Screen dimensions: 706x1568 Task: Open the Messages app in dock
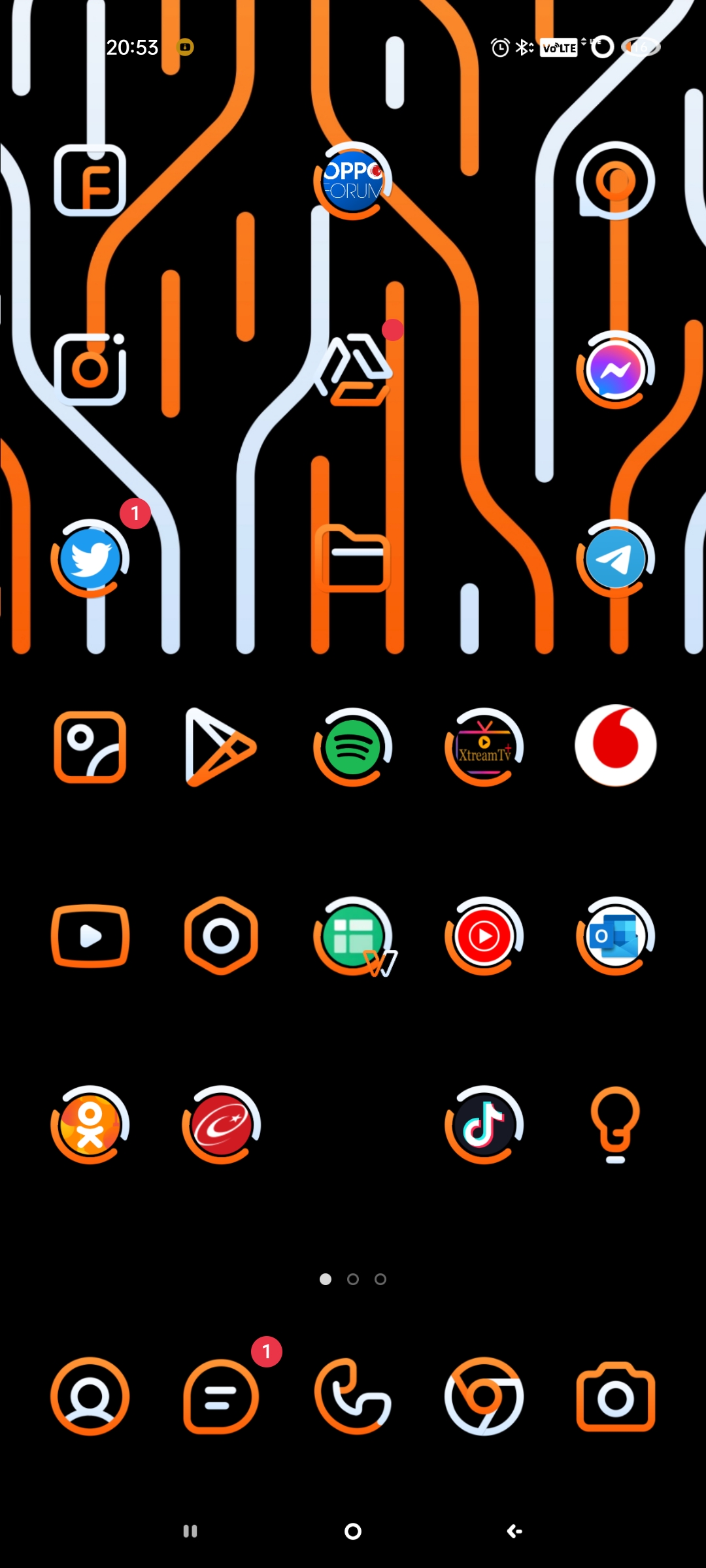[x=221, y=1397]
